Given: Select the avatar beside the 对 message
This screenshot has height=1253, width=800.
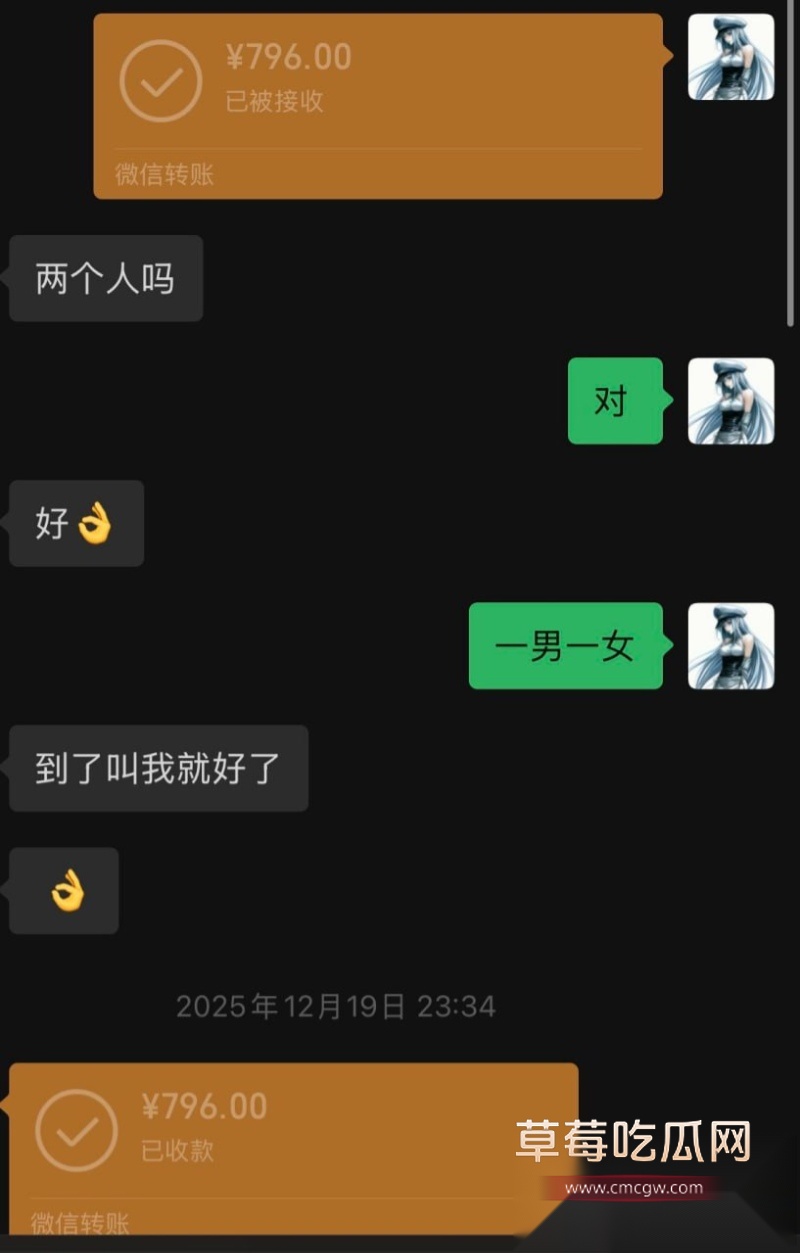Looking at the screenshot, I should click(x=730, y=400).
